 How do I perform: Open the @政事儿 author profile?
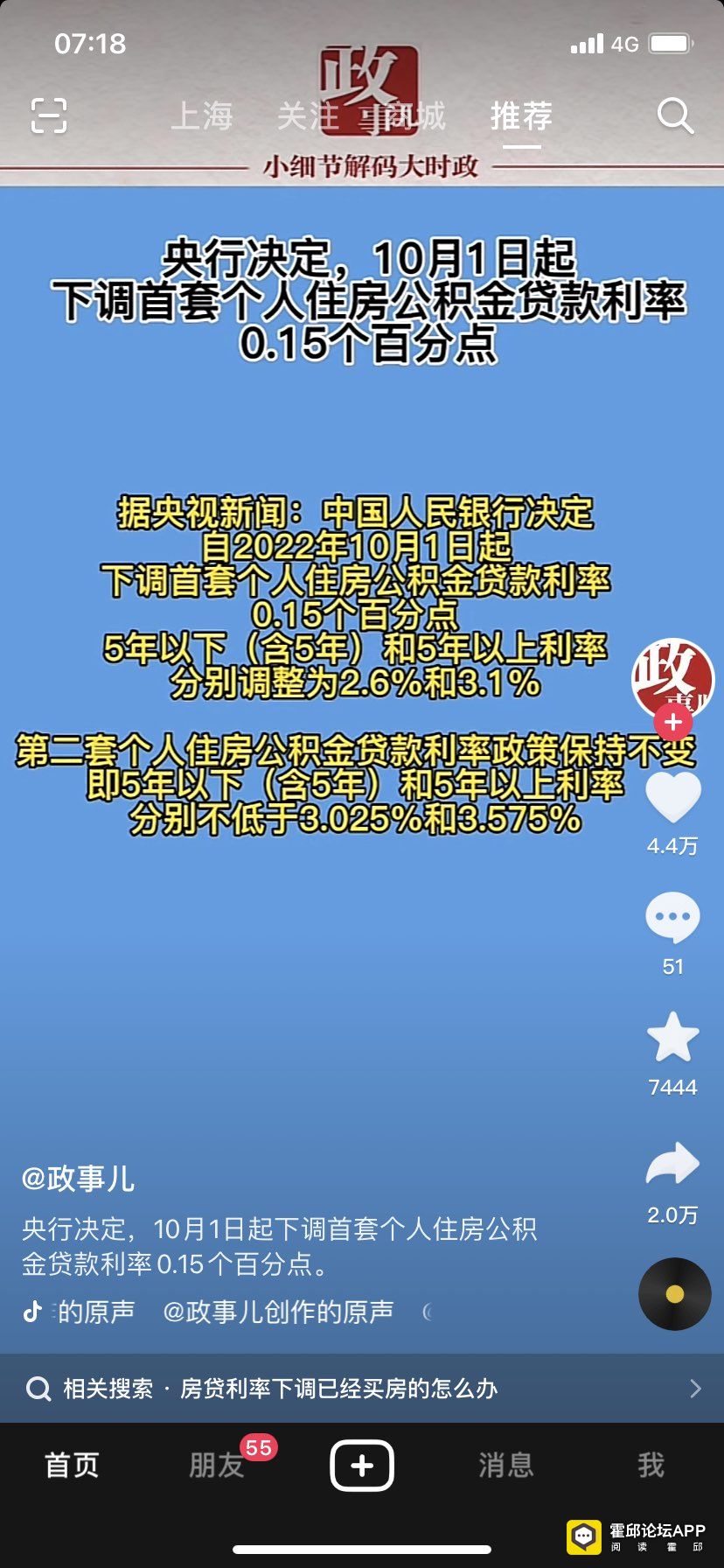[79, 1179]
